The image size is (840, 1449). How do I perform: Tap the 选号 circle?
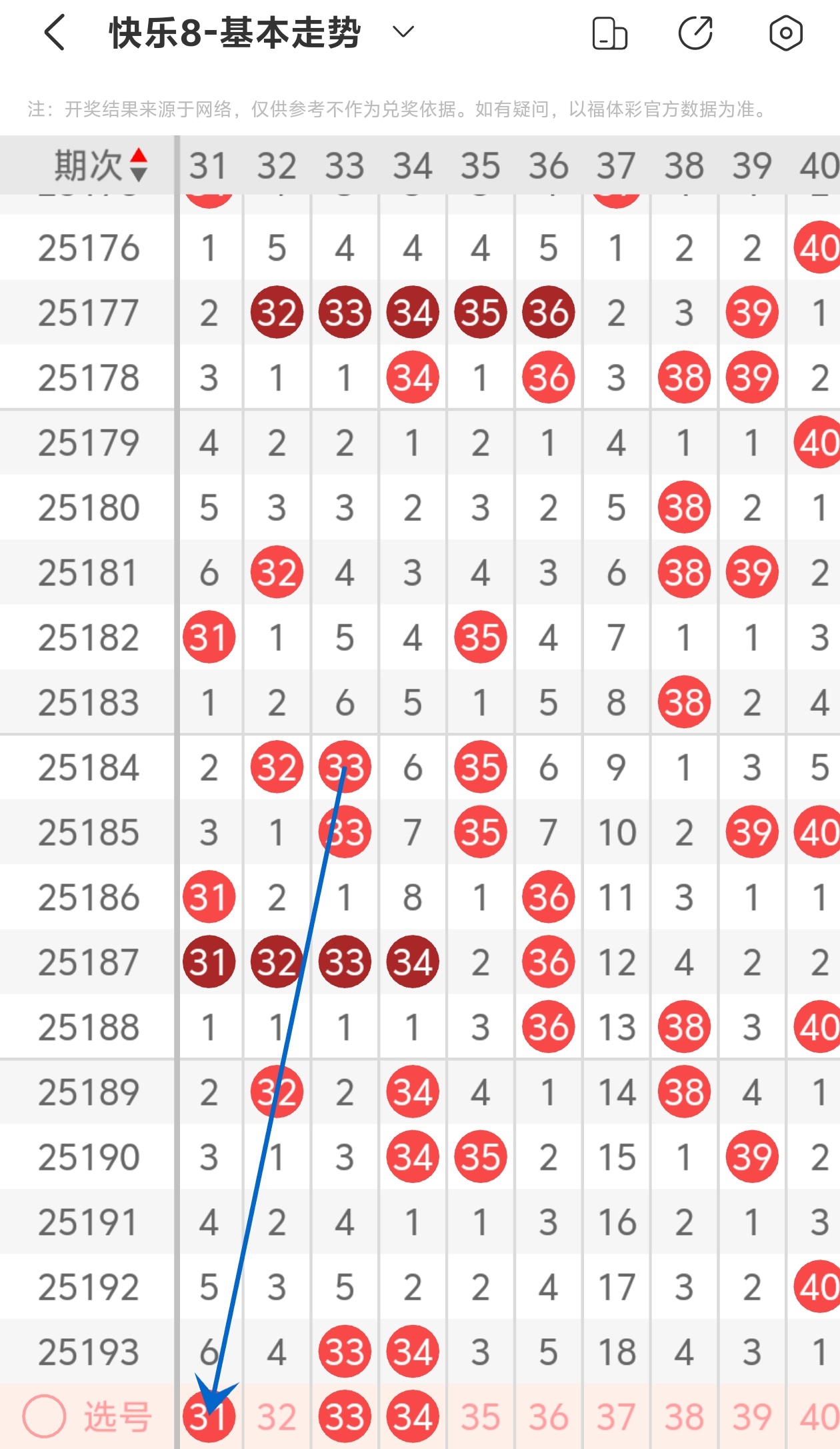click(44, 1417)
